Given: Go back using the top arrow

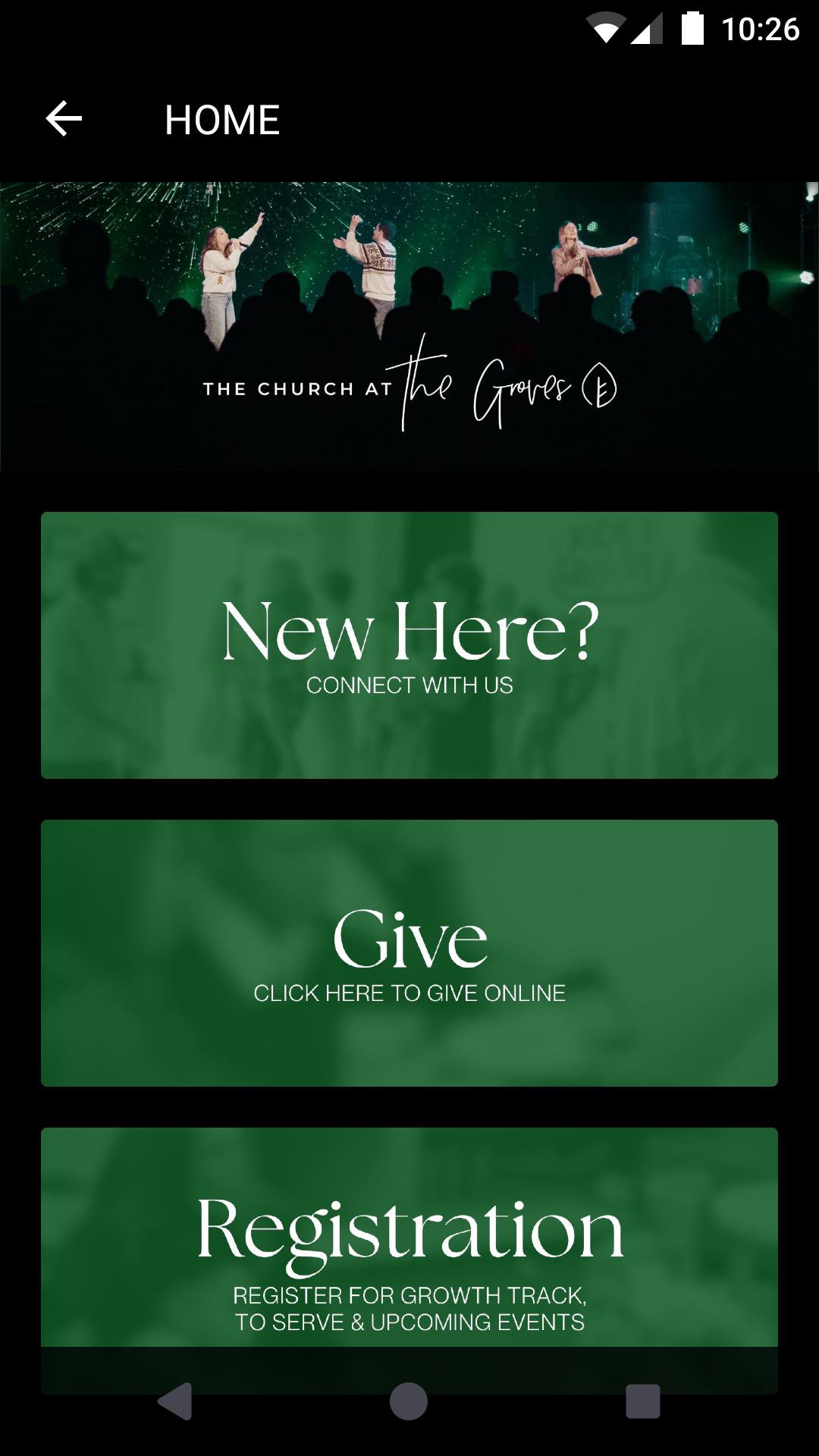Looking at the screenshot, I should coord(64,119).
